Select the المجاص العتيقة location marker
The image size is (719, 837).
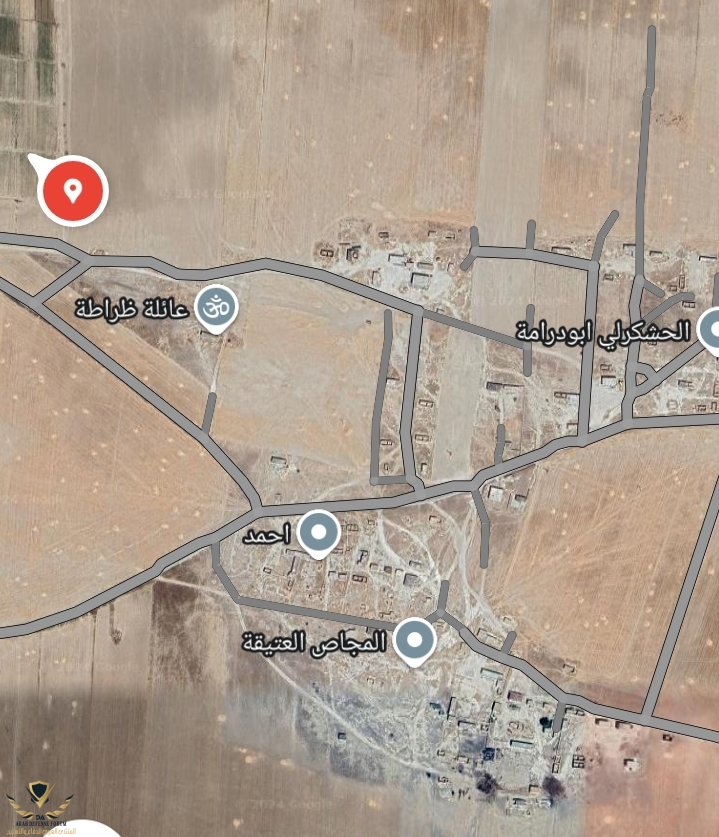[412, 641]
